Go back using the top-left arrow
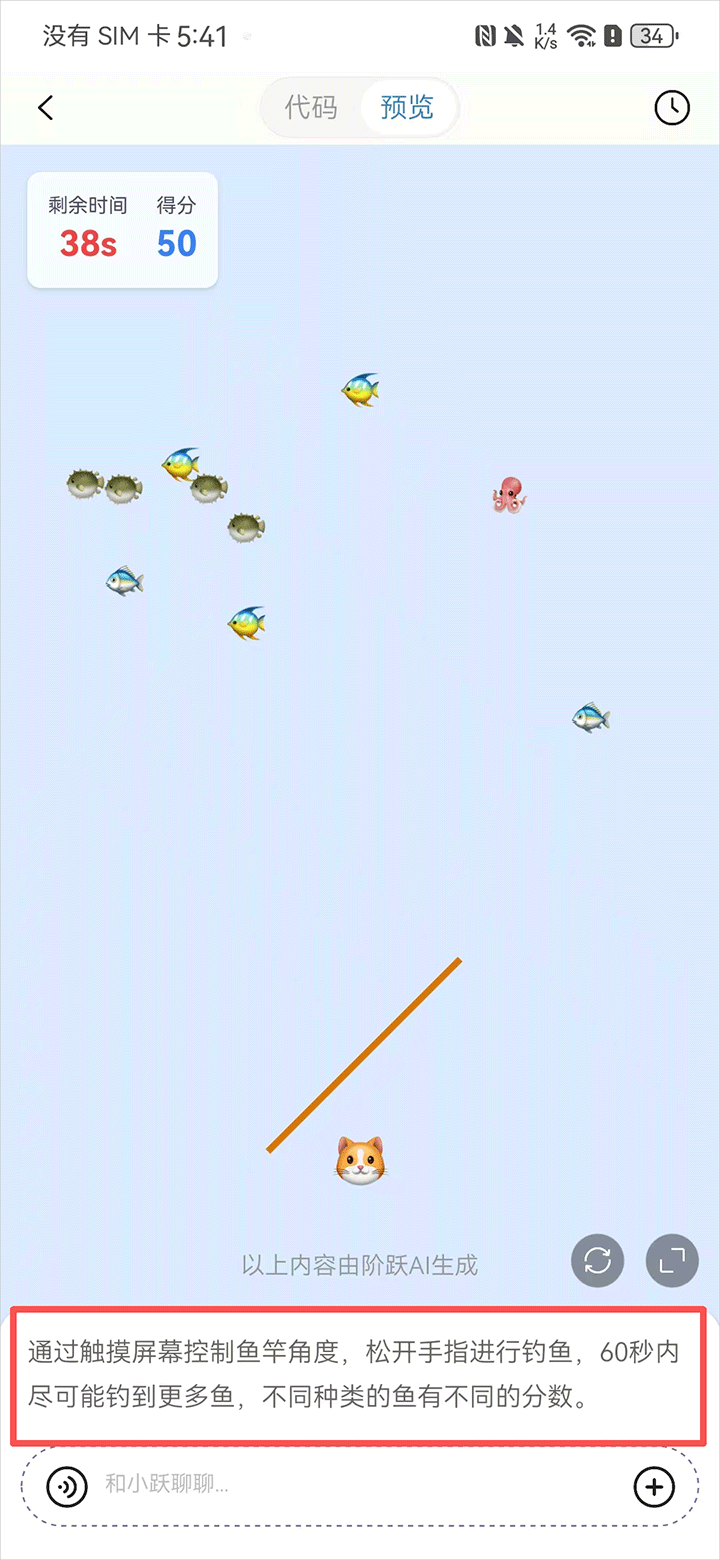720x1560 pixels. 45,108
